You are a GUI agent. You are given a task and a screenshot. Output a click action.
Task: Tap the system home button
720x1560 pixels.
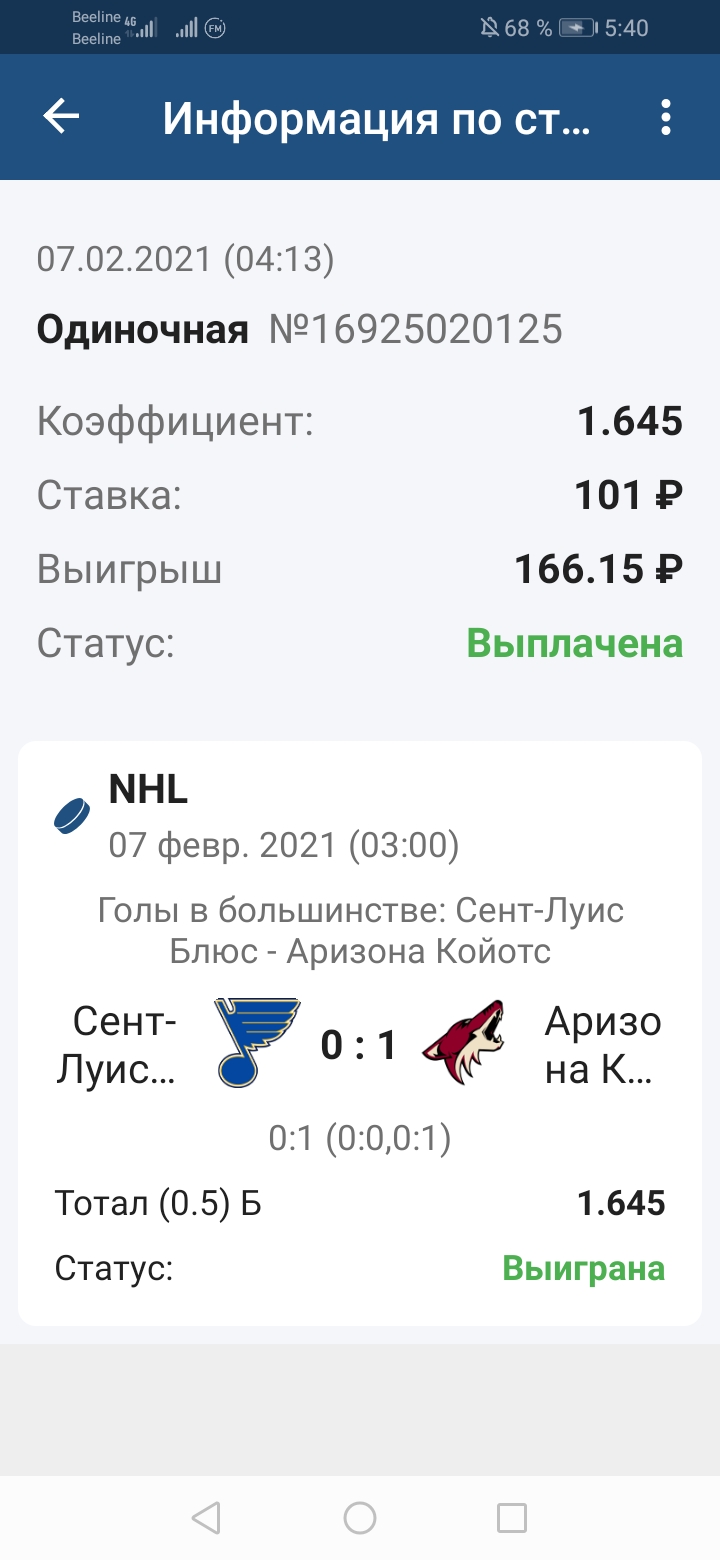pyautogui.click(x=360, y=1518)
